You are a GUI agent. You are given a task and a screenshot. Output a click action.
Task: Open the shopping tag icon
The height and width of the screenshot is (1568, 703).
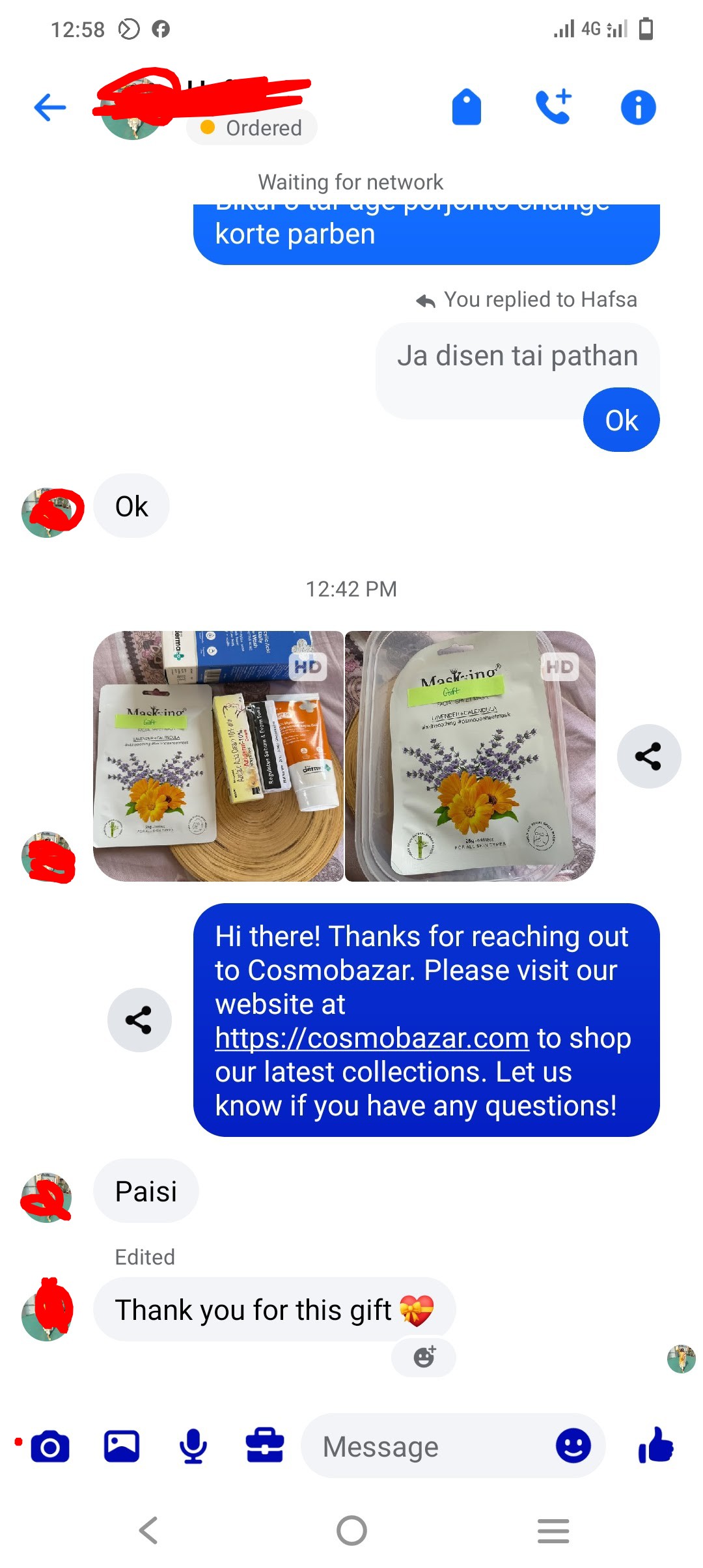point(466,107)
